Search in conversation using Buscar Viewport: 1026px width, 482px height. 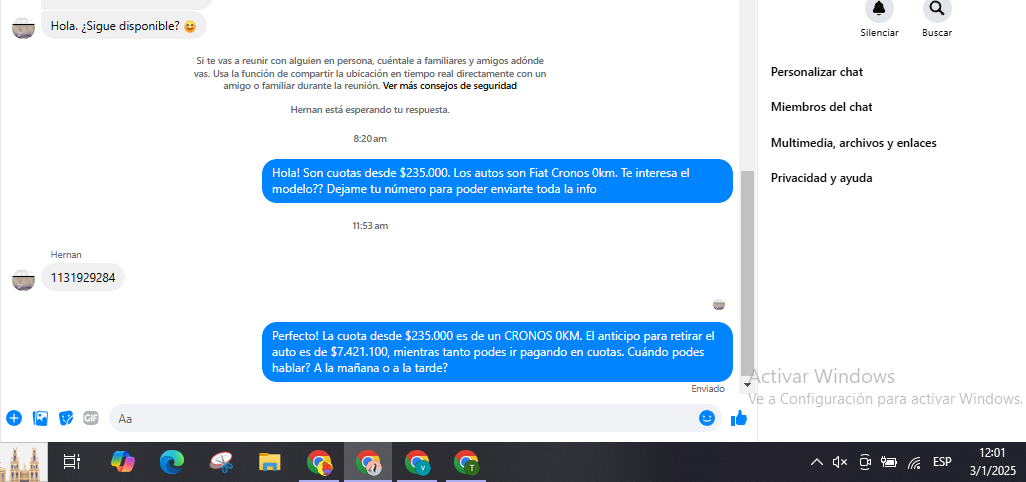937,10
